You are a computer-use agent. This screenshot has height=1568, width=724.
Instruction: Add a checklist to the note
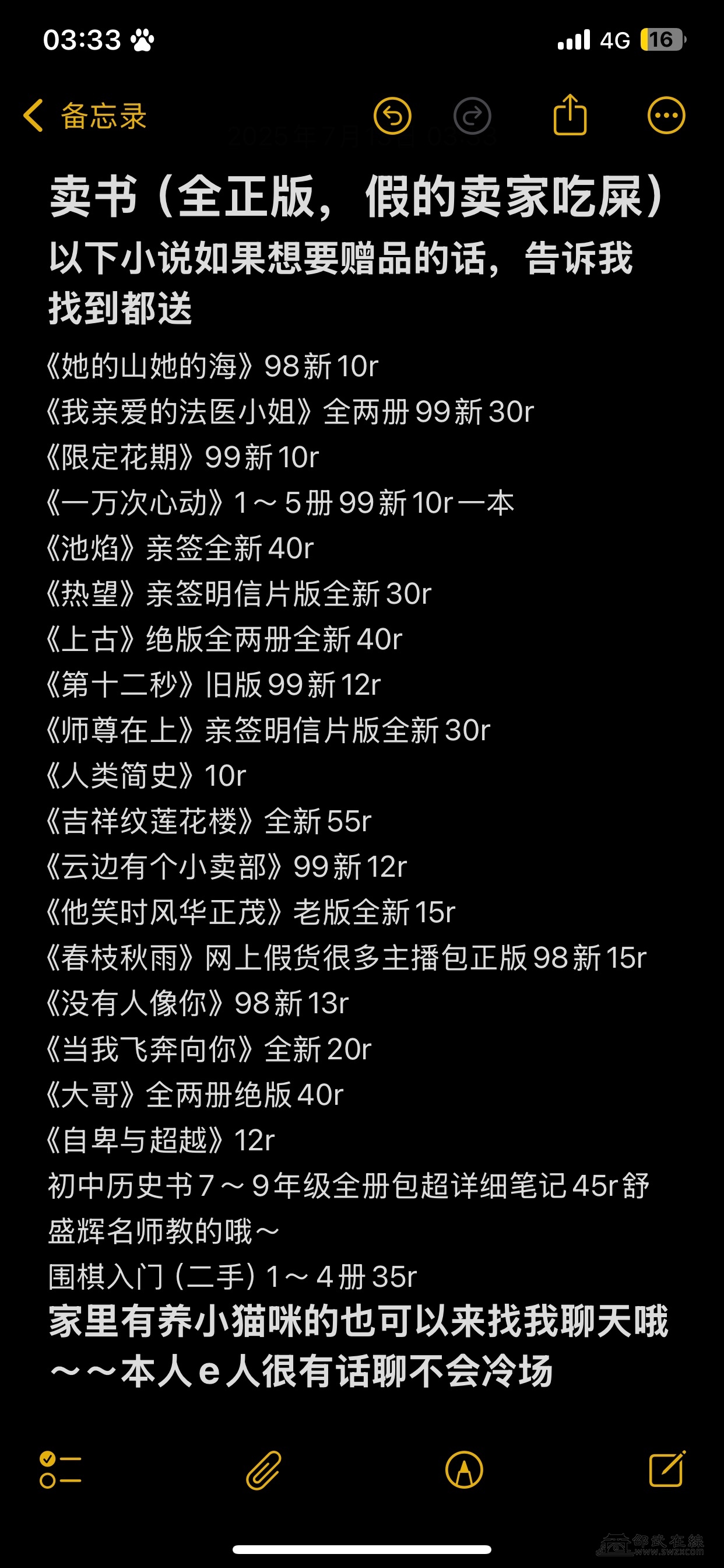60,1470
